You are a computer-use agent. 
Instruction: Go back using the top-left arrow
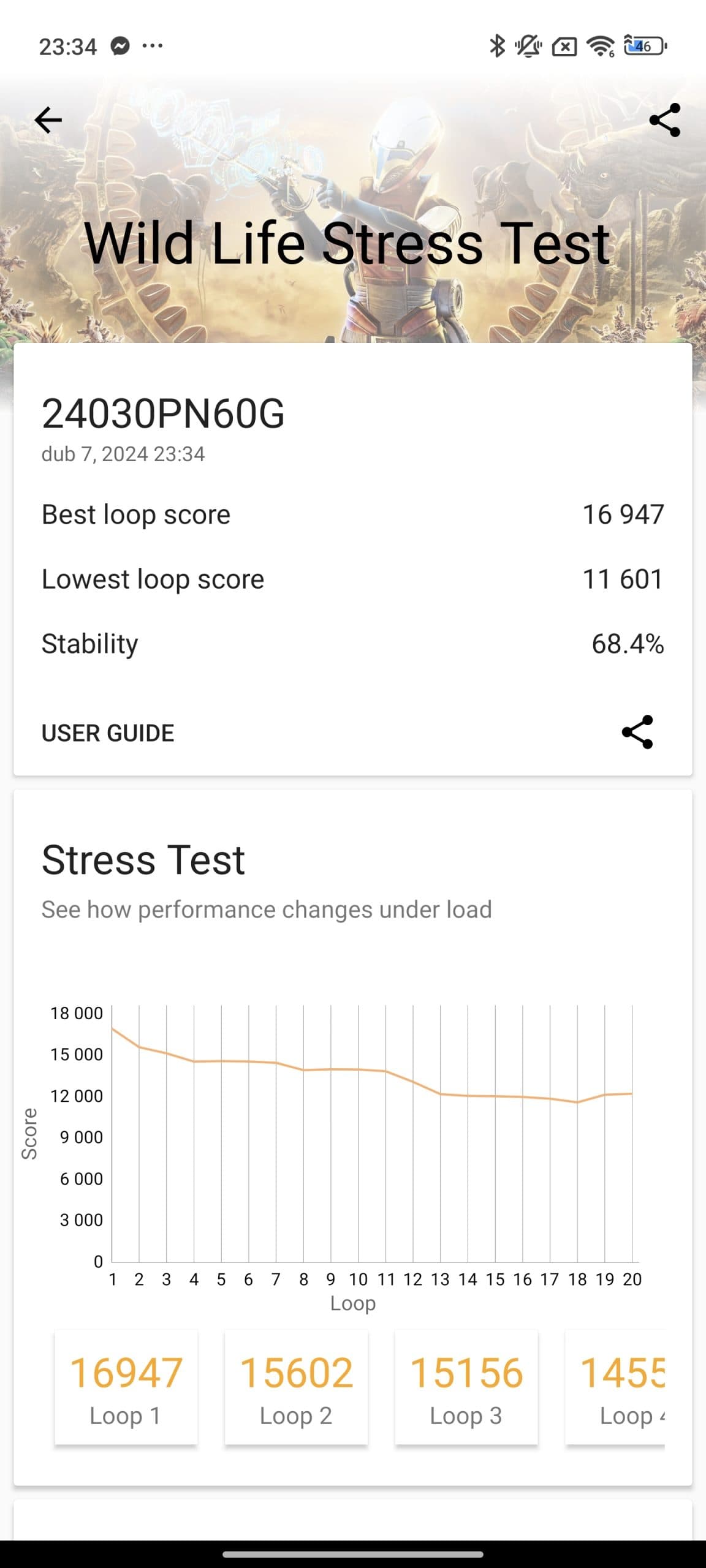pos(48,119)
